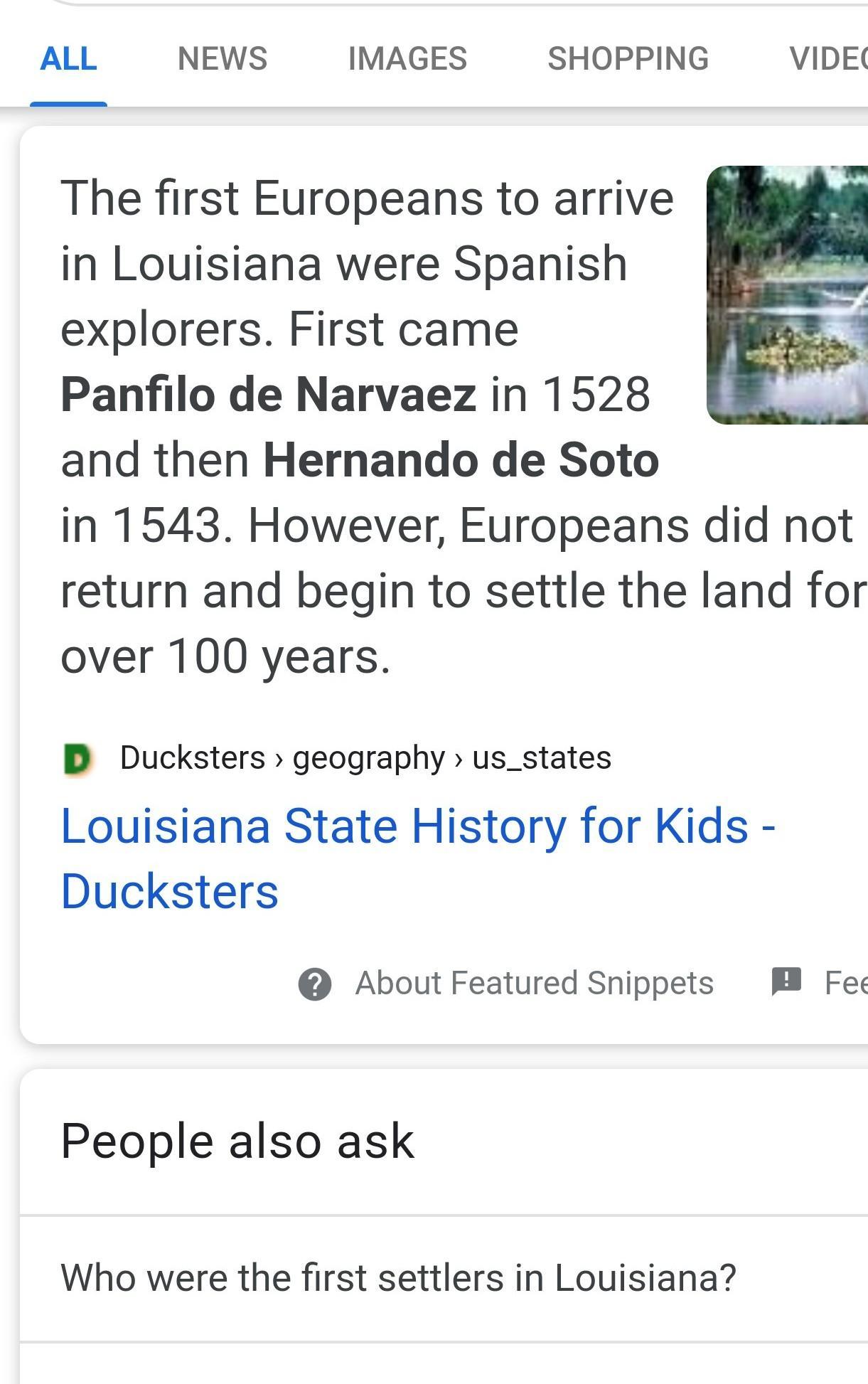The image size is (868, 1384).
Task: Switch to the Images tab
Action: (x=407, y=58)
